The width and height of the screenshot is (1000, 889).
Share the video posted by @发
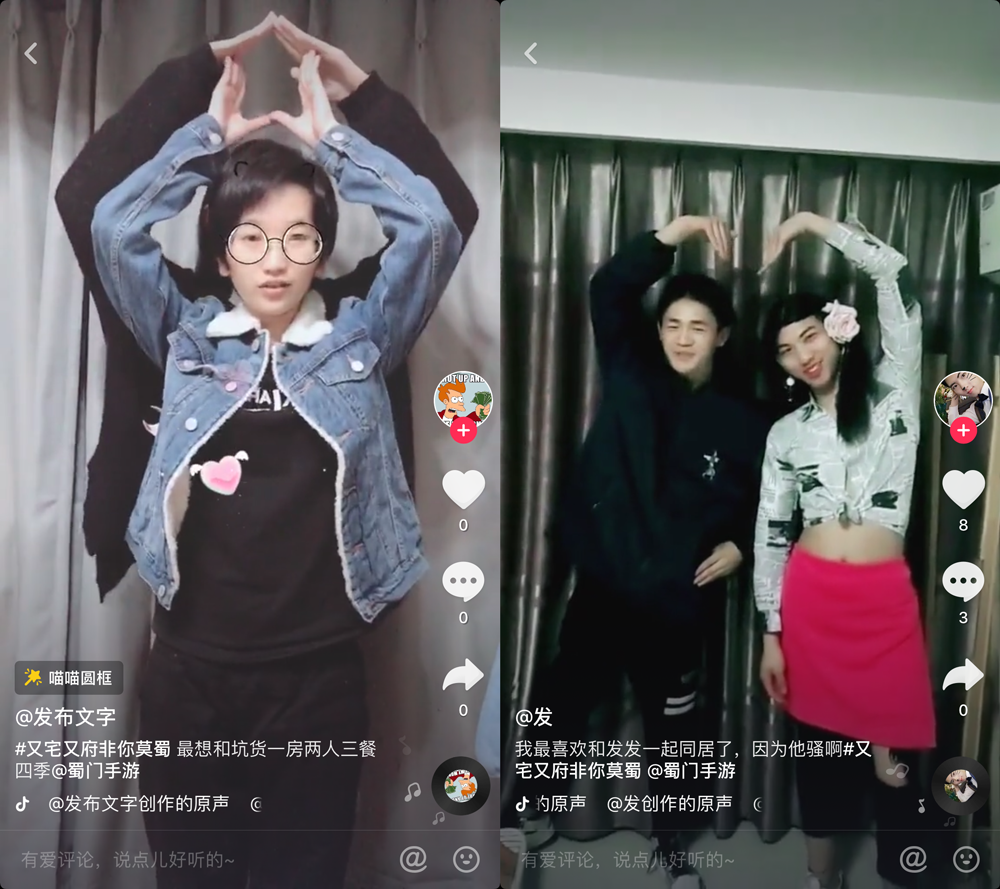tap(963, 676)
